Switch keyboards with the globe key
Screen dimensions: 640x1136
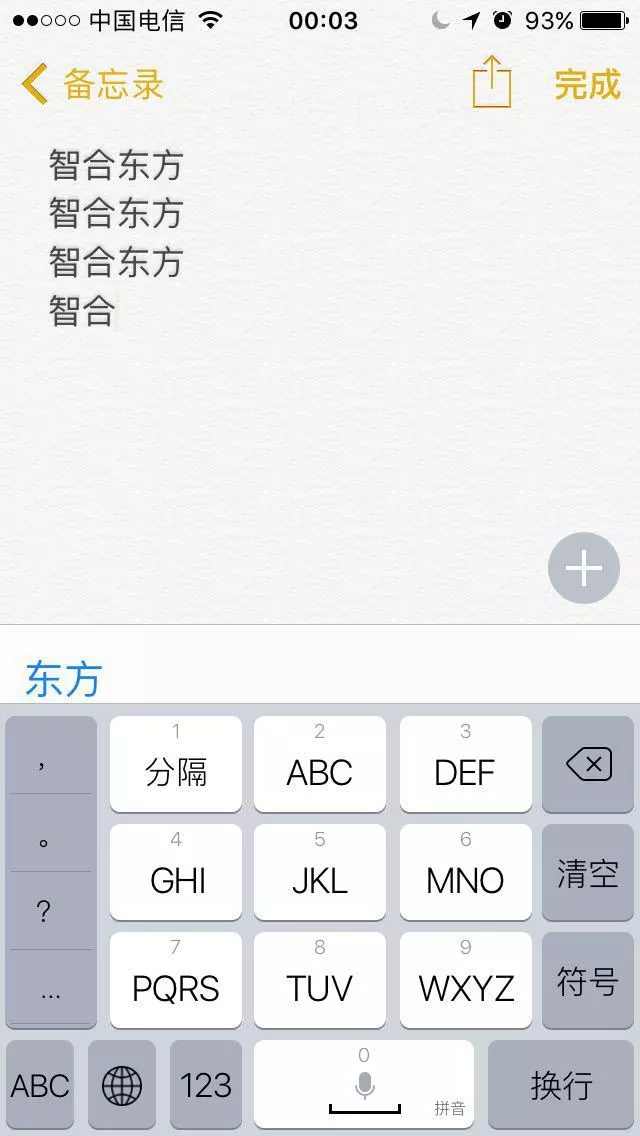pyautogui.click(x=122, y=1085)
